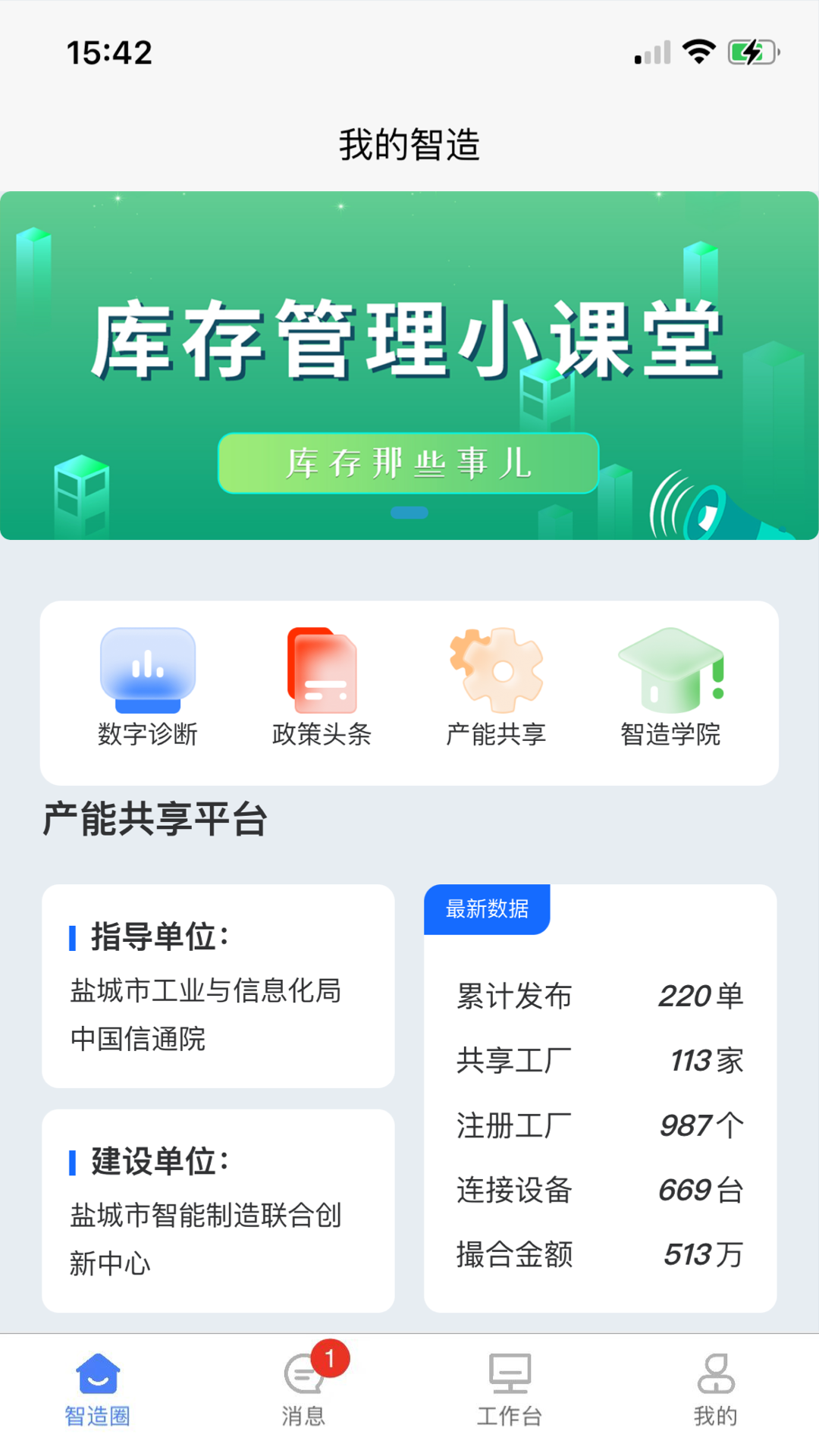The width and height of the screenshot is (819, 1456).
Task: Tap the 指导单位 information card
Action: [218, 986]
